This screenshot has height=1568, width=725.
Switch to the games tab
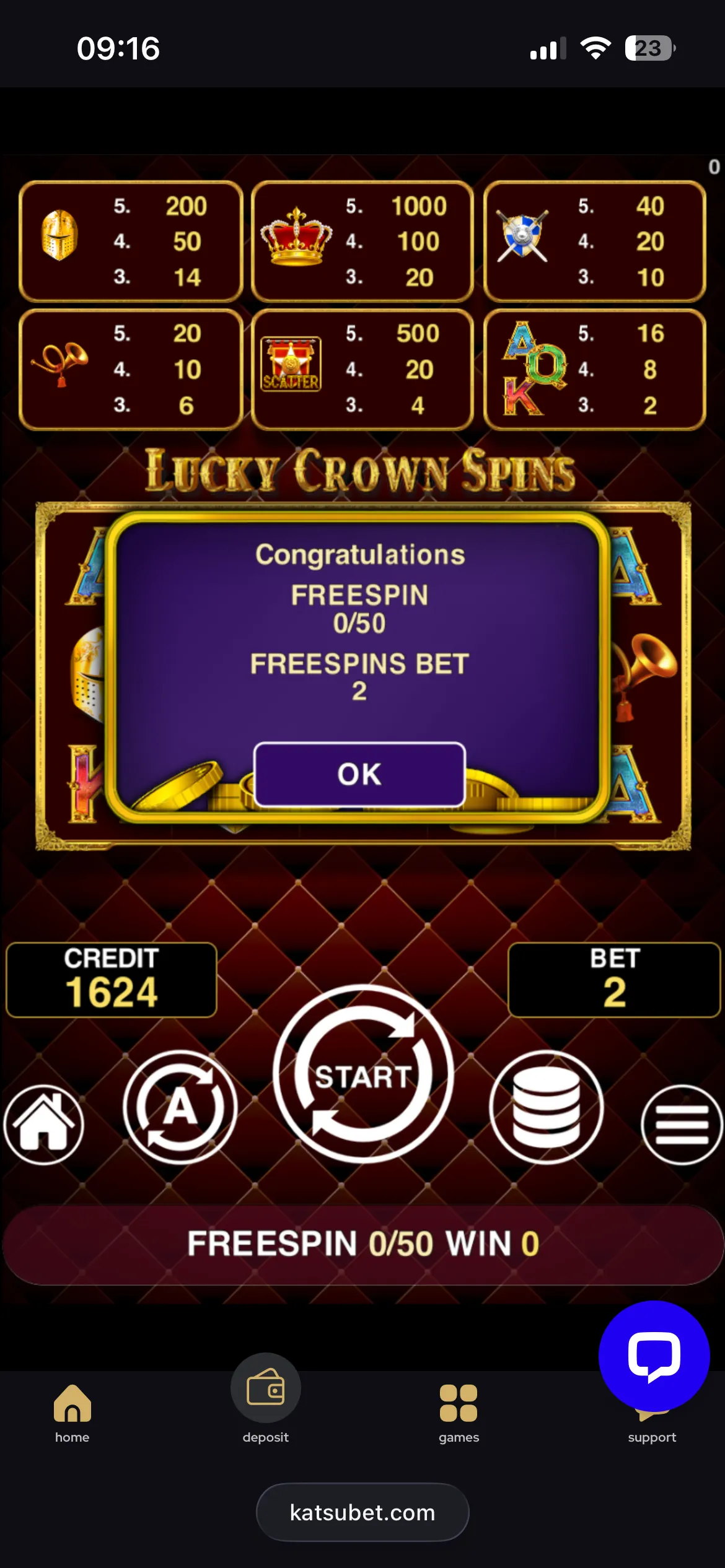coord(459,1414)
